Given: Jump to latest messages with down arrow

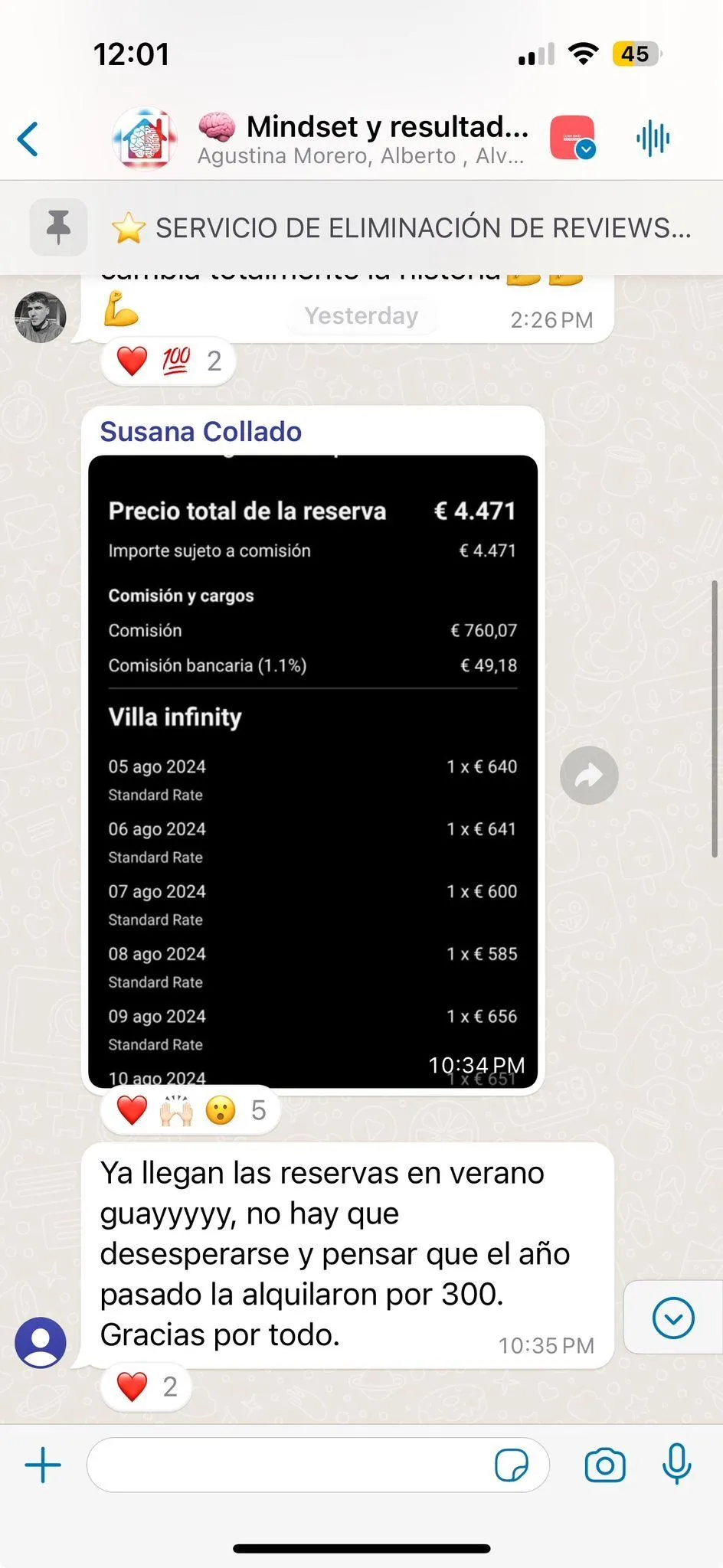Looking at the screenshot, I should 673,1318.
